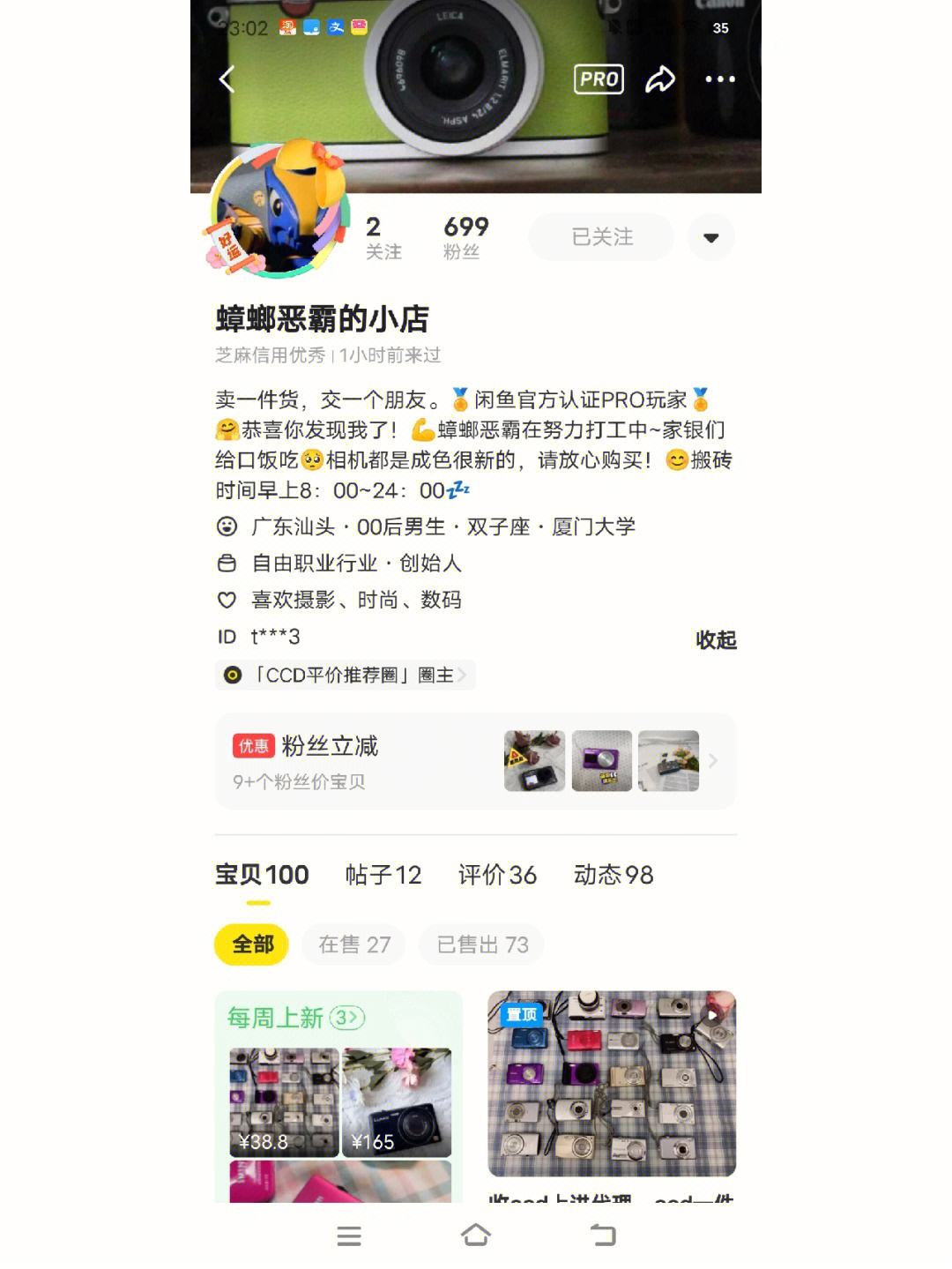Go to the system home screen
952x1269 pixels.
(476, 1235)
